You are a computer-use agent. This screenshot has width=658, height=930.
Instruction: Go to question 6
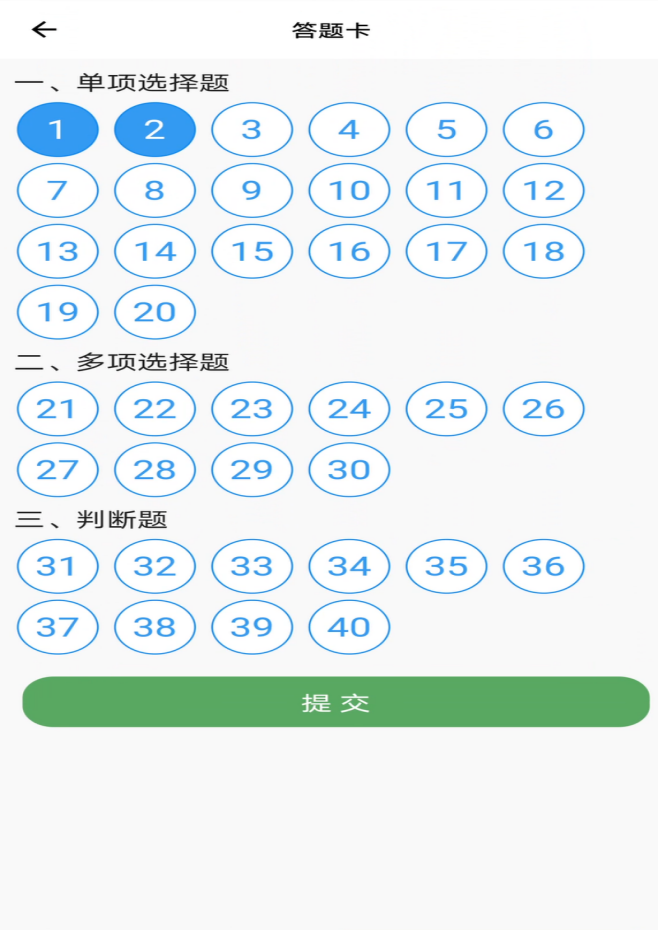pyautogui.click(x=543, y=129)
